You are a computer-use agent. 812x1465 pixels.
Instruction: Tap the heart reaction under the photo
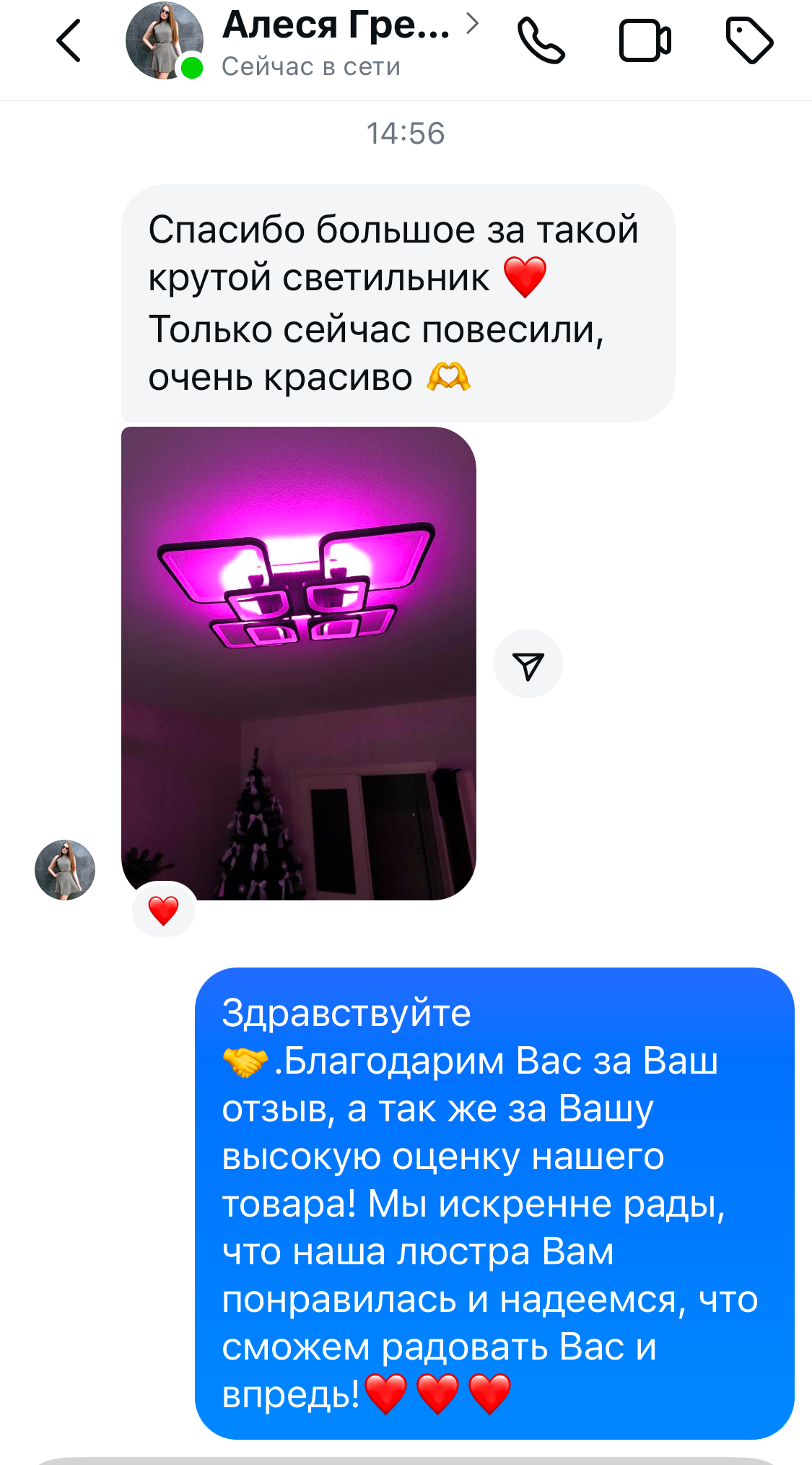pos(164,910)
